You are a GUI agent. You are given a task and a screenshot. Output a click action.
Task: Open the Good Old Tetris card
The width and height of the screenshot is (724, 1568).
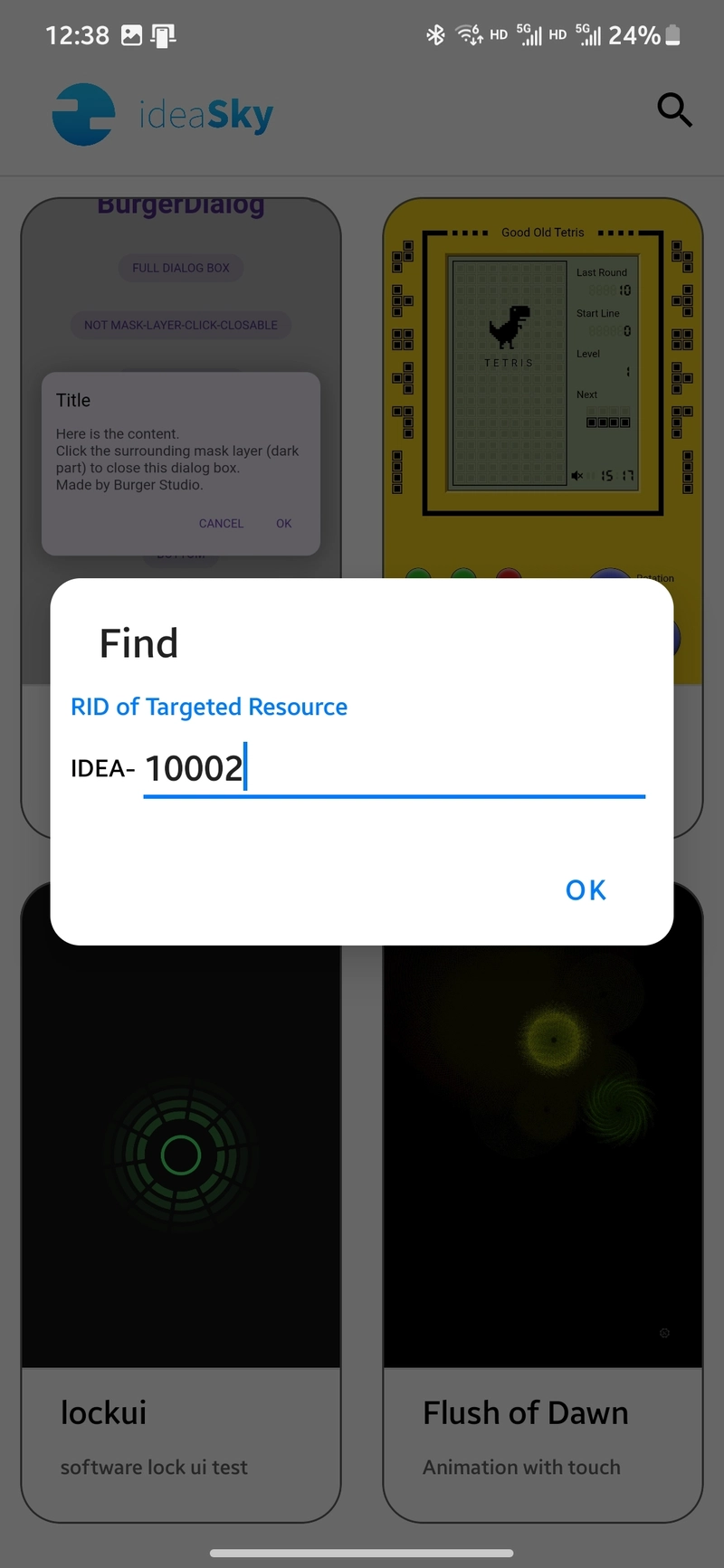click(x=542, y=380)
